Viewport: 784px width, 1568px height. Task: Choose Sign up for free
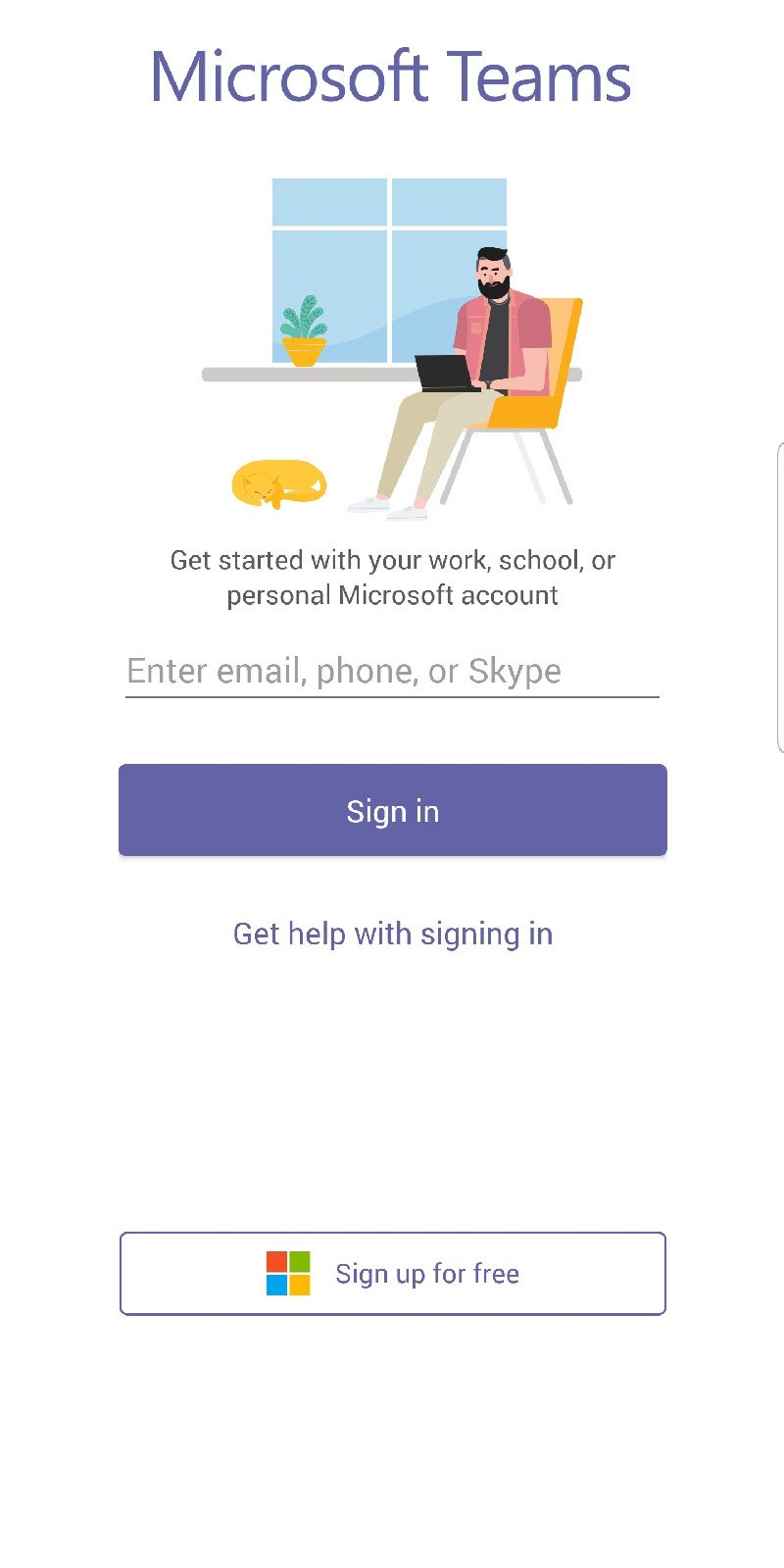tap(392, 1273)
